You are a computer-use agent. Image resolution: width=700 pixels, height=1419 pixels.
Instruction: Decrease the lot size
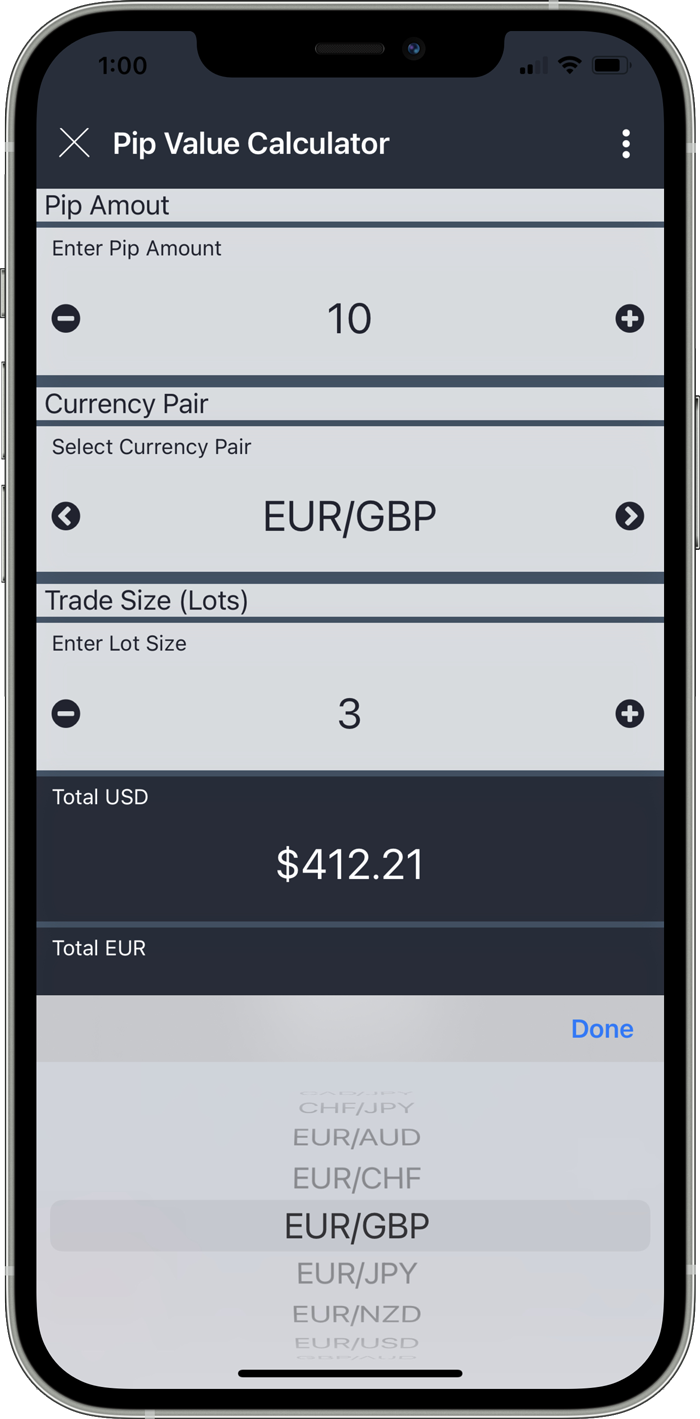click(66, 714)
